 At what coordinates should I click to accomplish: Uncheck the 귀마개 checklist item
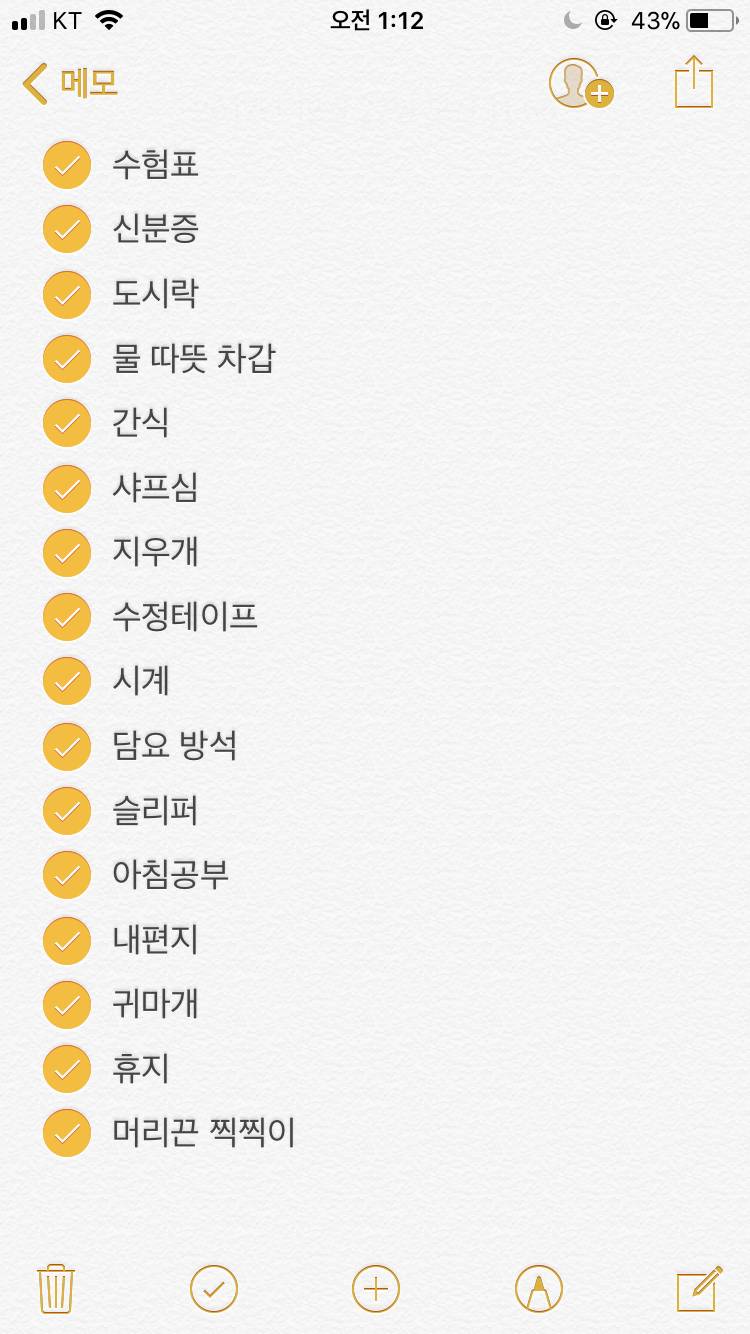66,1004
